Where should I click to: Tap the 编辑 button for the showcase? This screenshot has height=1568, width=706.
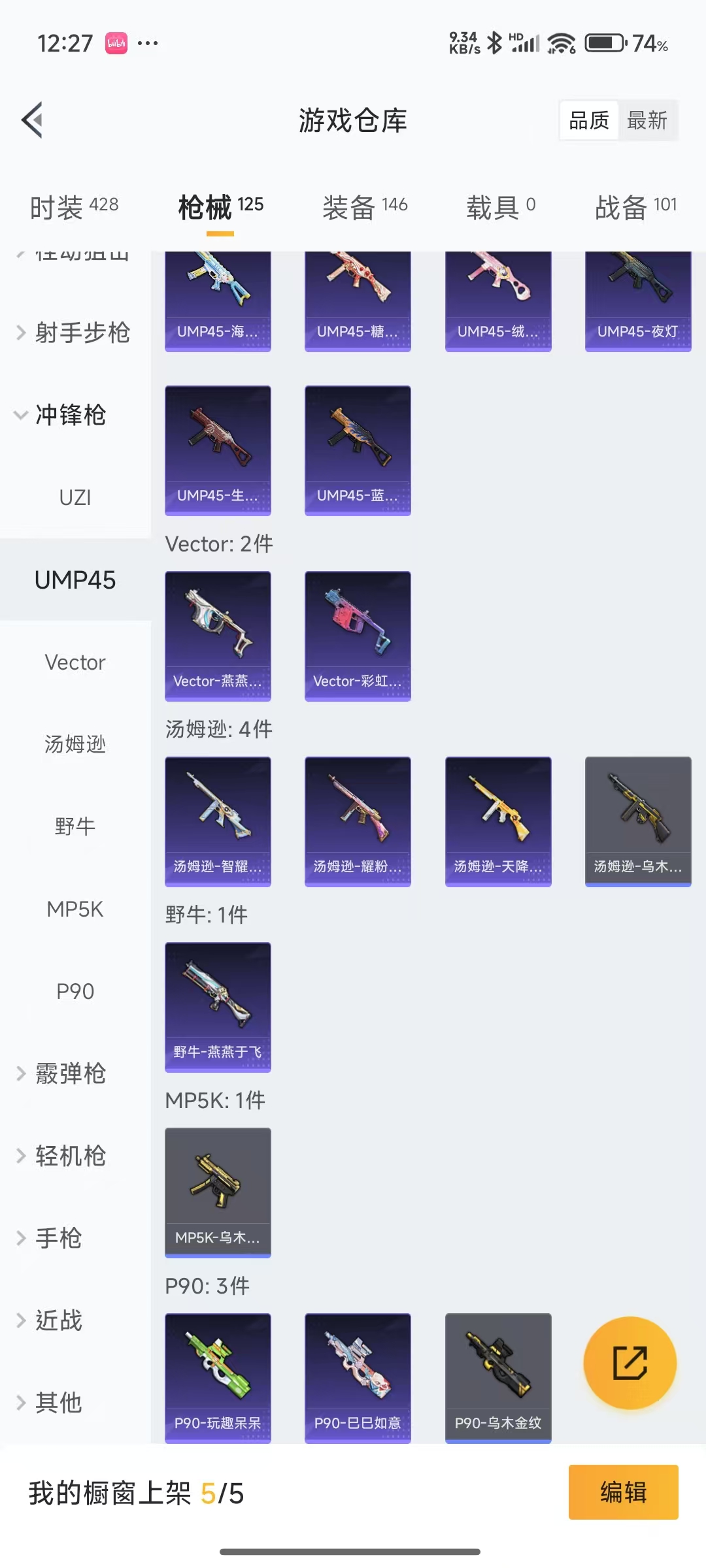coord(623,1492)
